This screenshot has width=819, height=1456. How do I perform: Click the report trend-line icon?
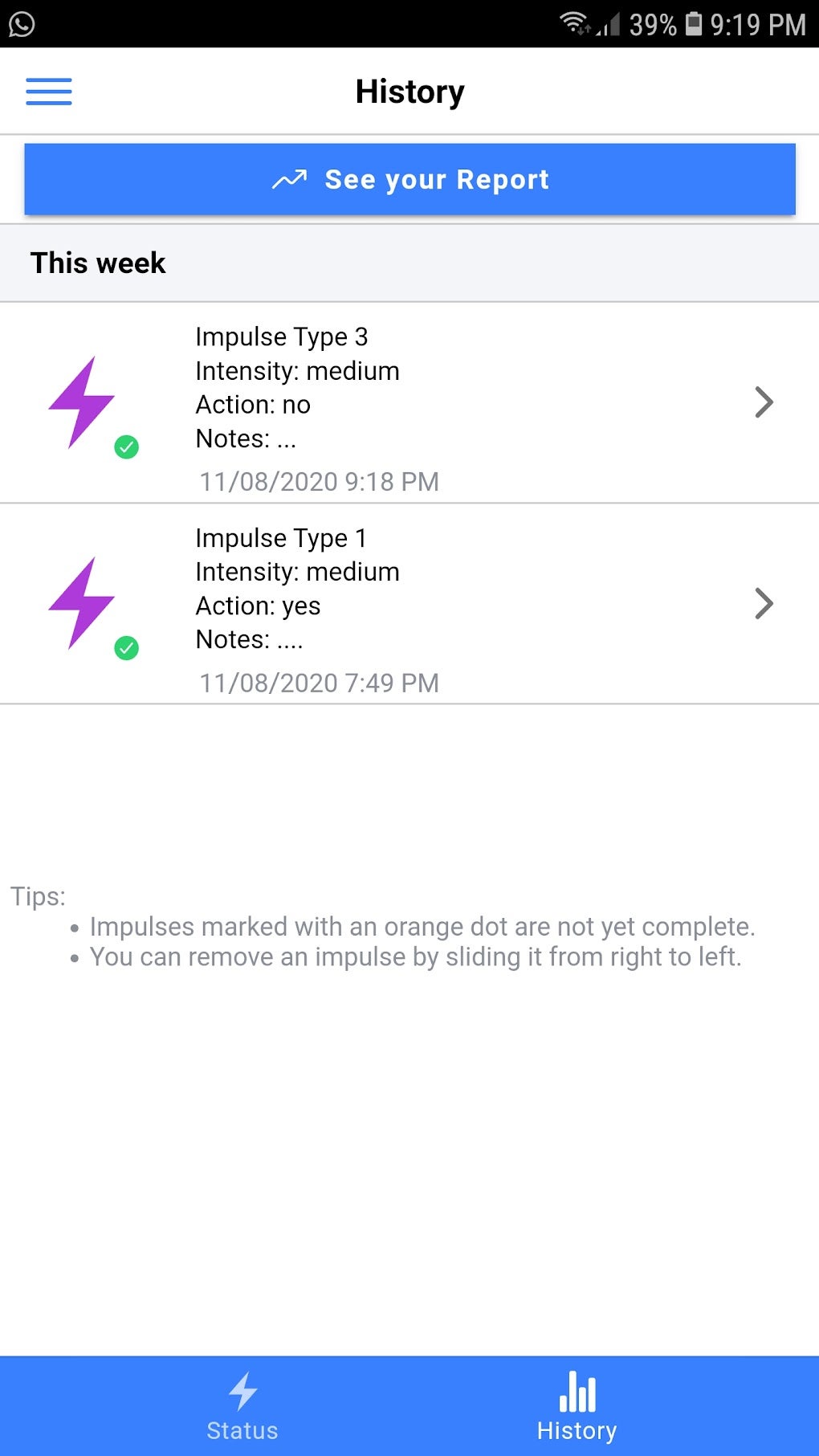coord(291,178)
